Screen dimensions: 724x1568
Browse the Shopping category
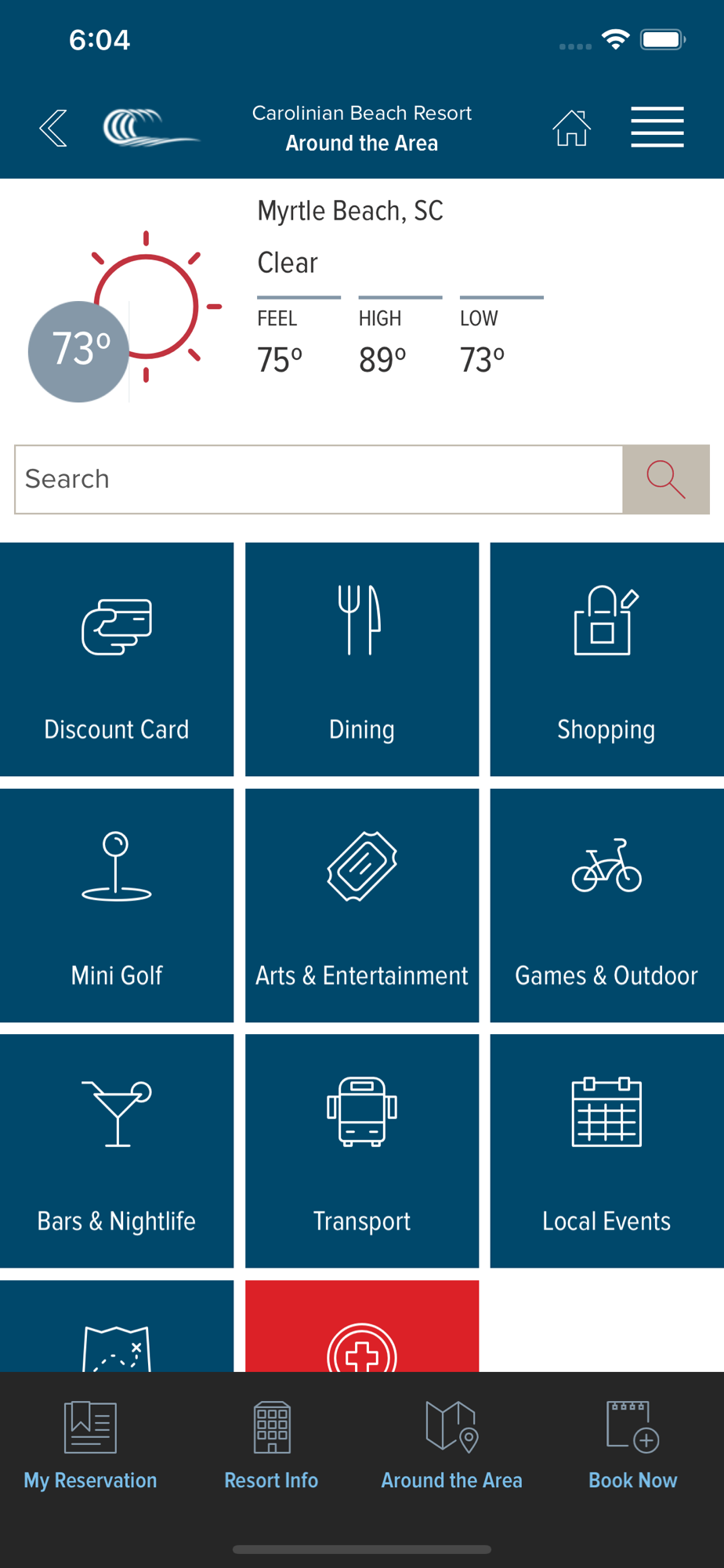(607, 659)
